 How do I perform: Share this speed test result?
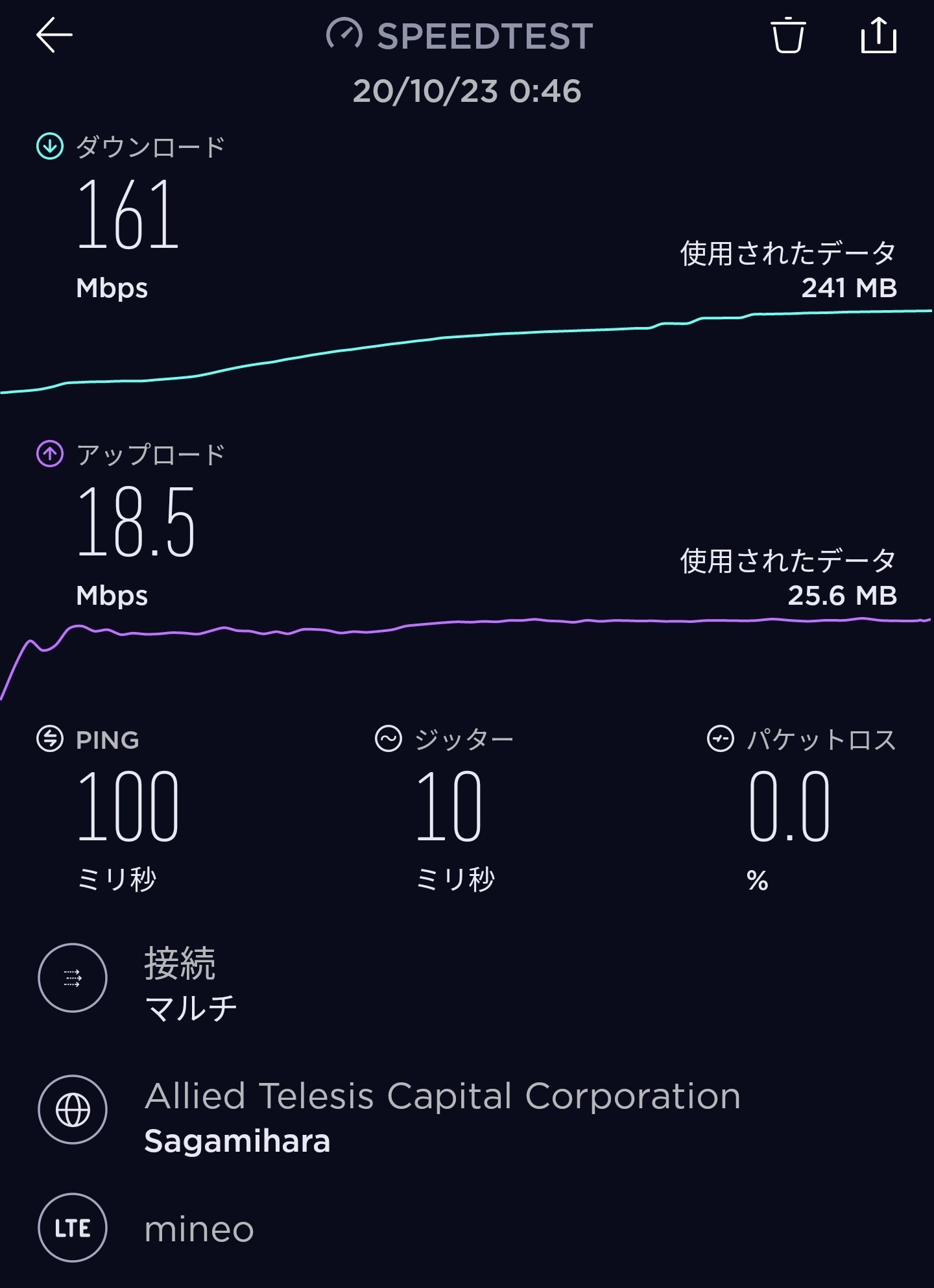pos(878,35)
